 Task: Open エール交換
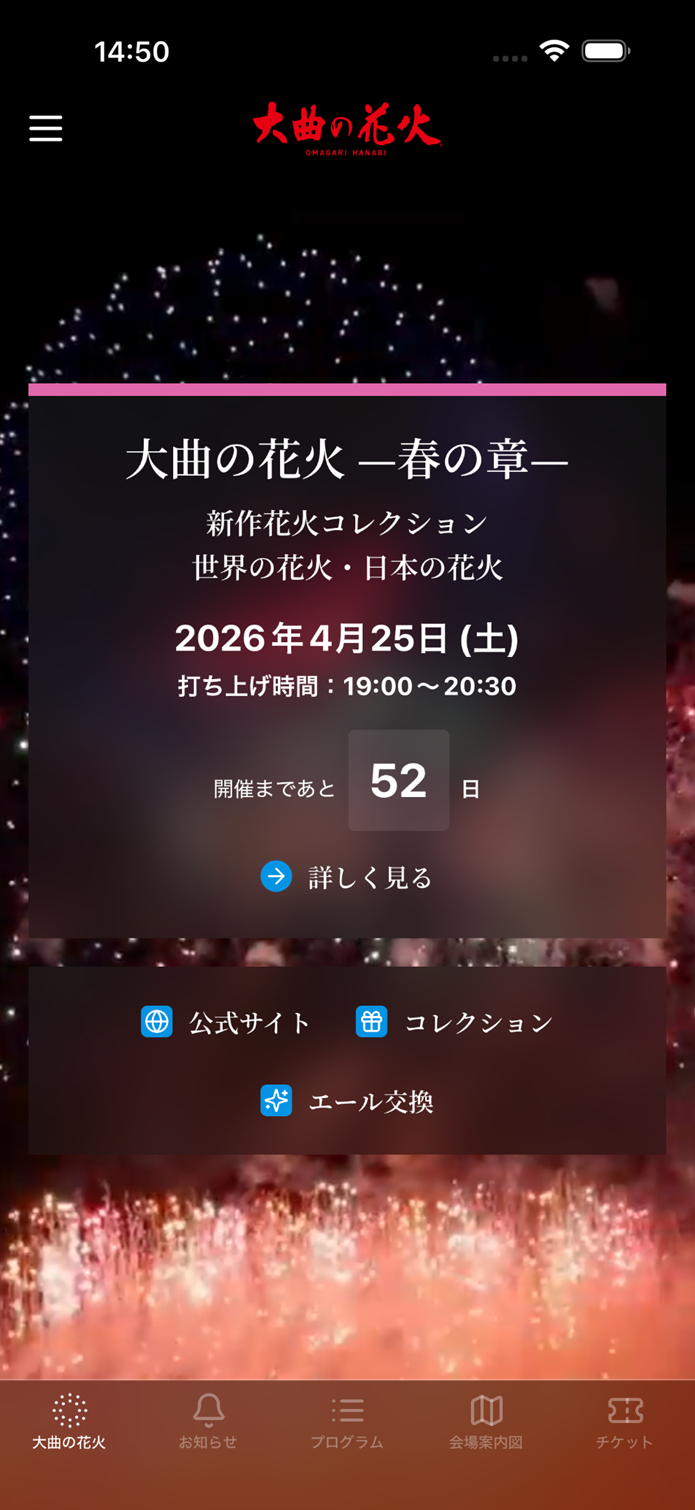(x=347, y=1101)
